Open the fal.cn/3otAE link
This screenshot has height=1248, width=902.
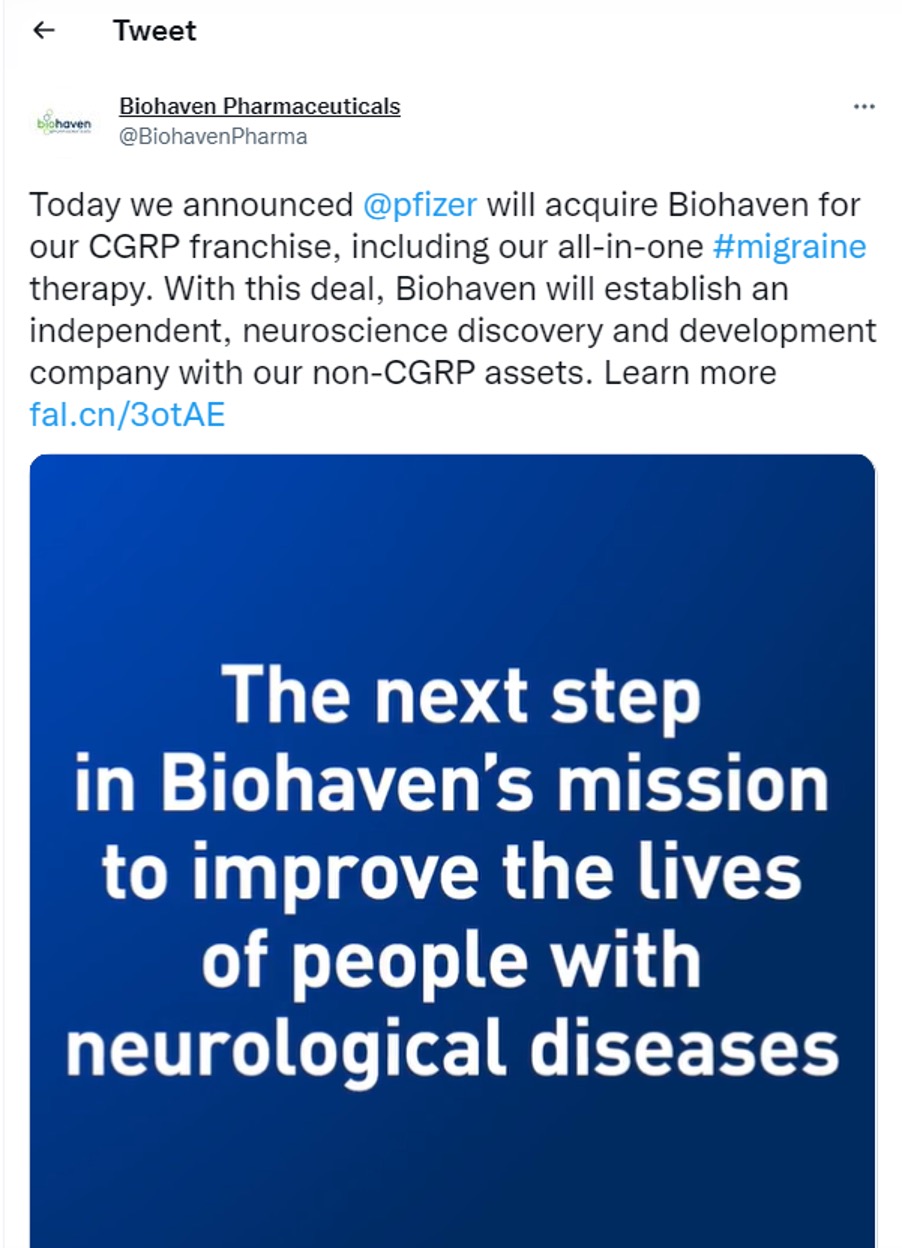click(127, 414)
